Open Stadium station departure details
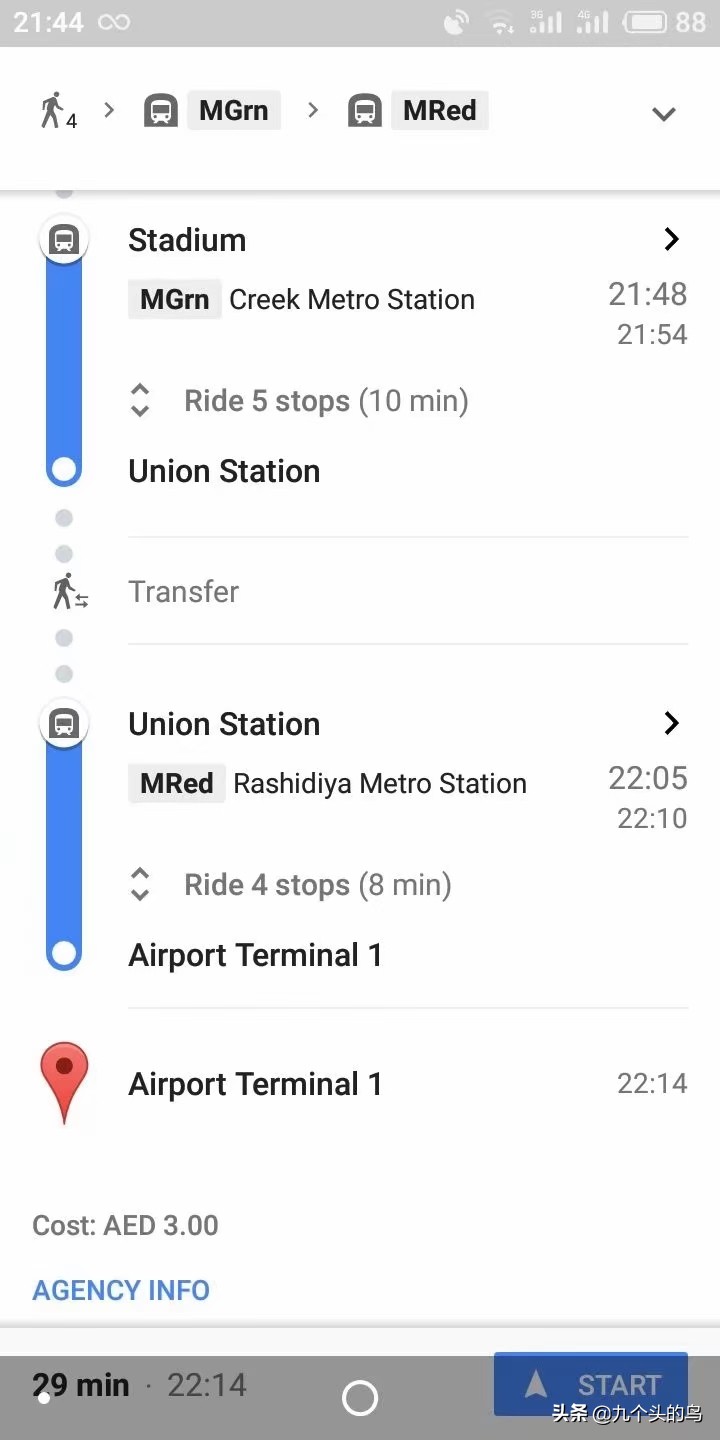The height and width of the screenshot is (1440, 720). point(671,239)
